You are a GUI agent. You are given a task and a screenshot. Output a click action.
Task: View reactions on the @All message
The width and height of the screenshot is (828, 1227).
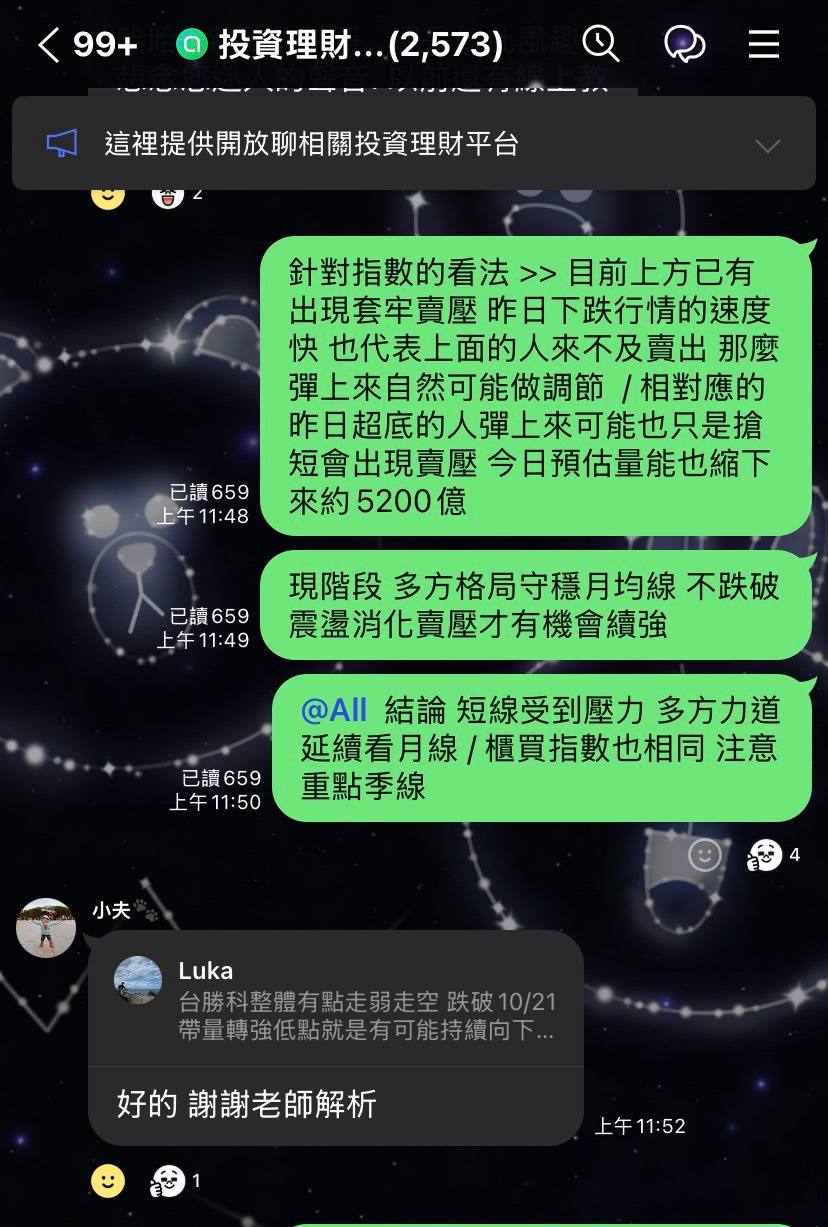(773, 855)
